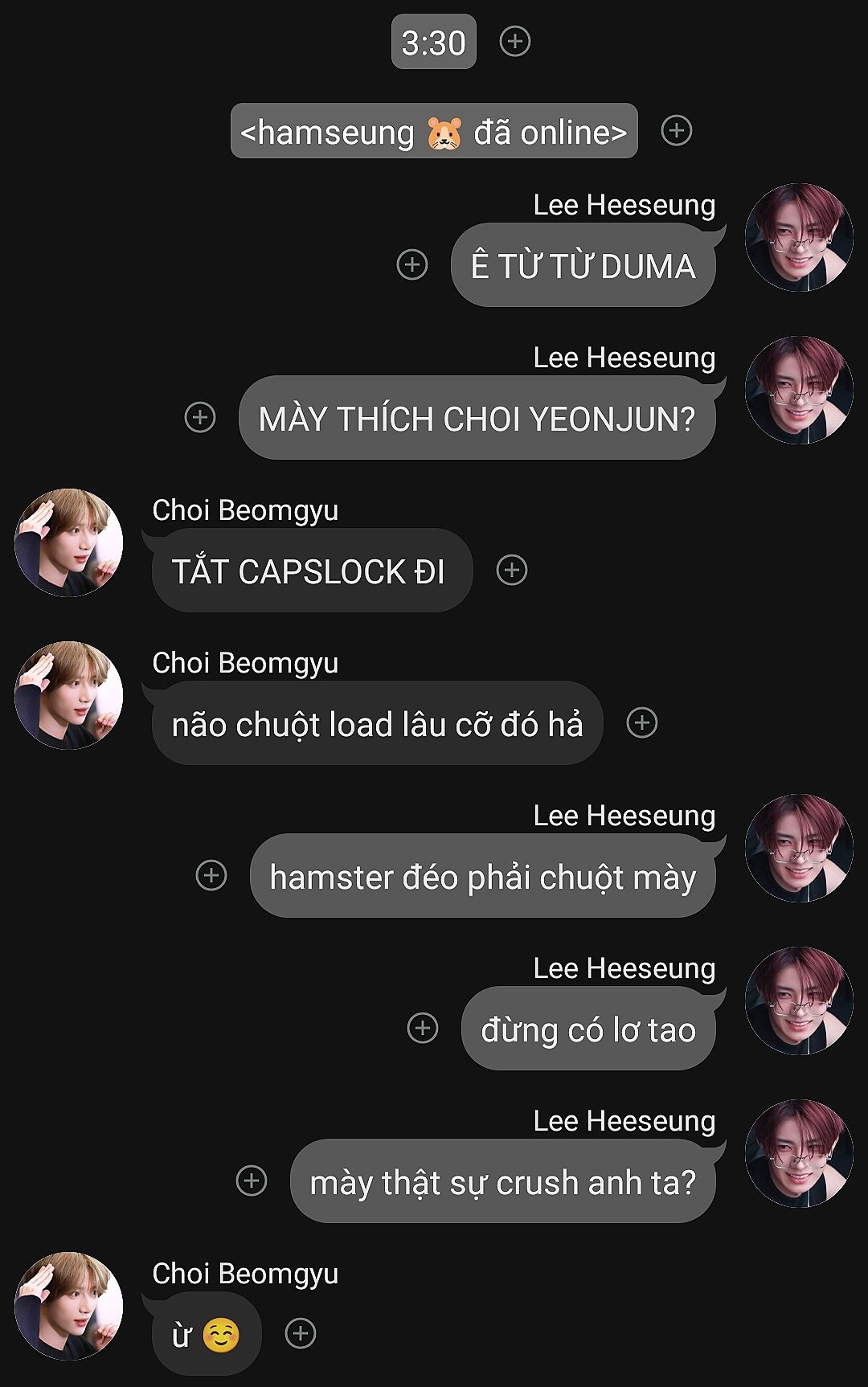Viewport: 868px width, 1387px height.
Task: Tap plus icon beside 'não chuột load lâu' message
Action: [642, 722]
